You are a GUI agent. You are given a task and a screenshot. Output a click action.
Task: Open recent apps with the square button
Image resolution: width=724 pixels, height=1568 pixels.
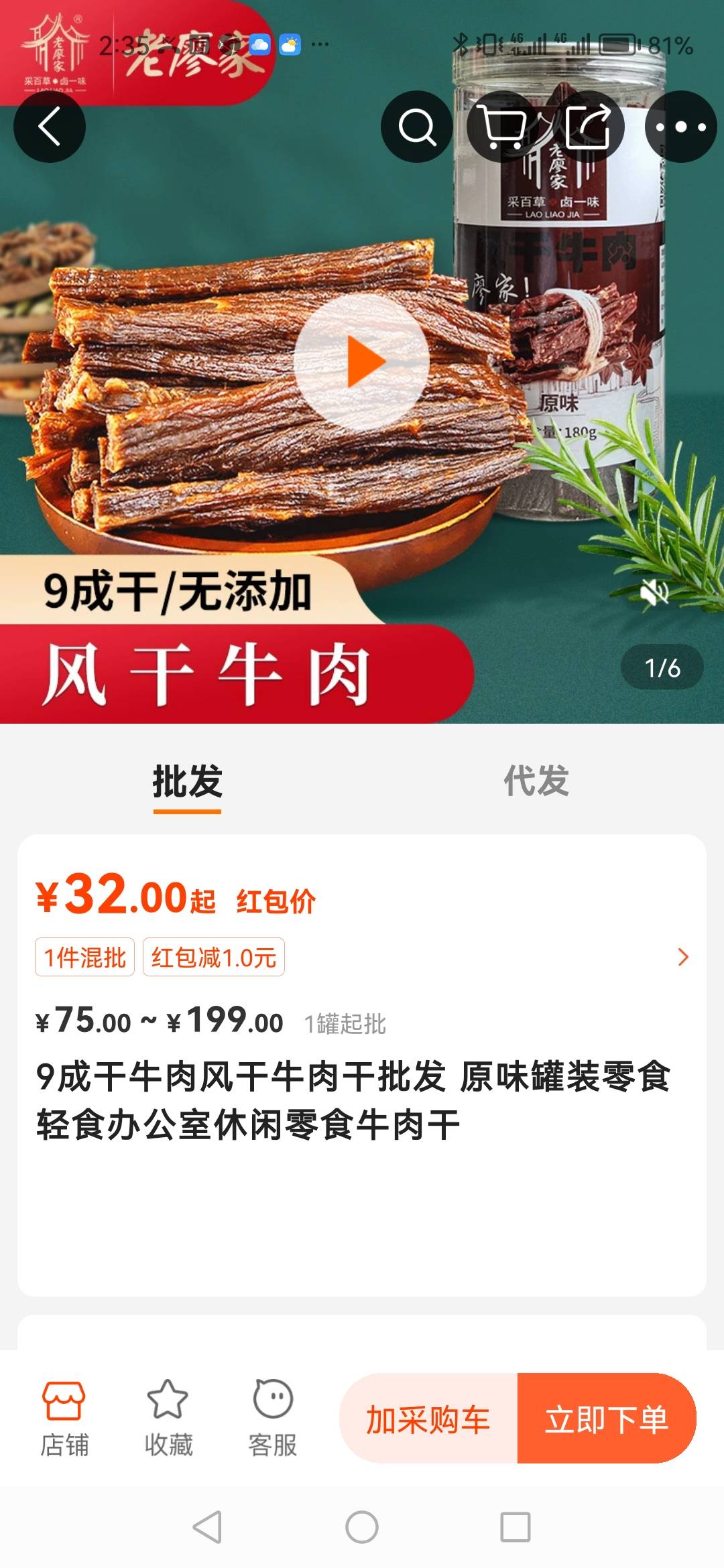516,1528
